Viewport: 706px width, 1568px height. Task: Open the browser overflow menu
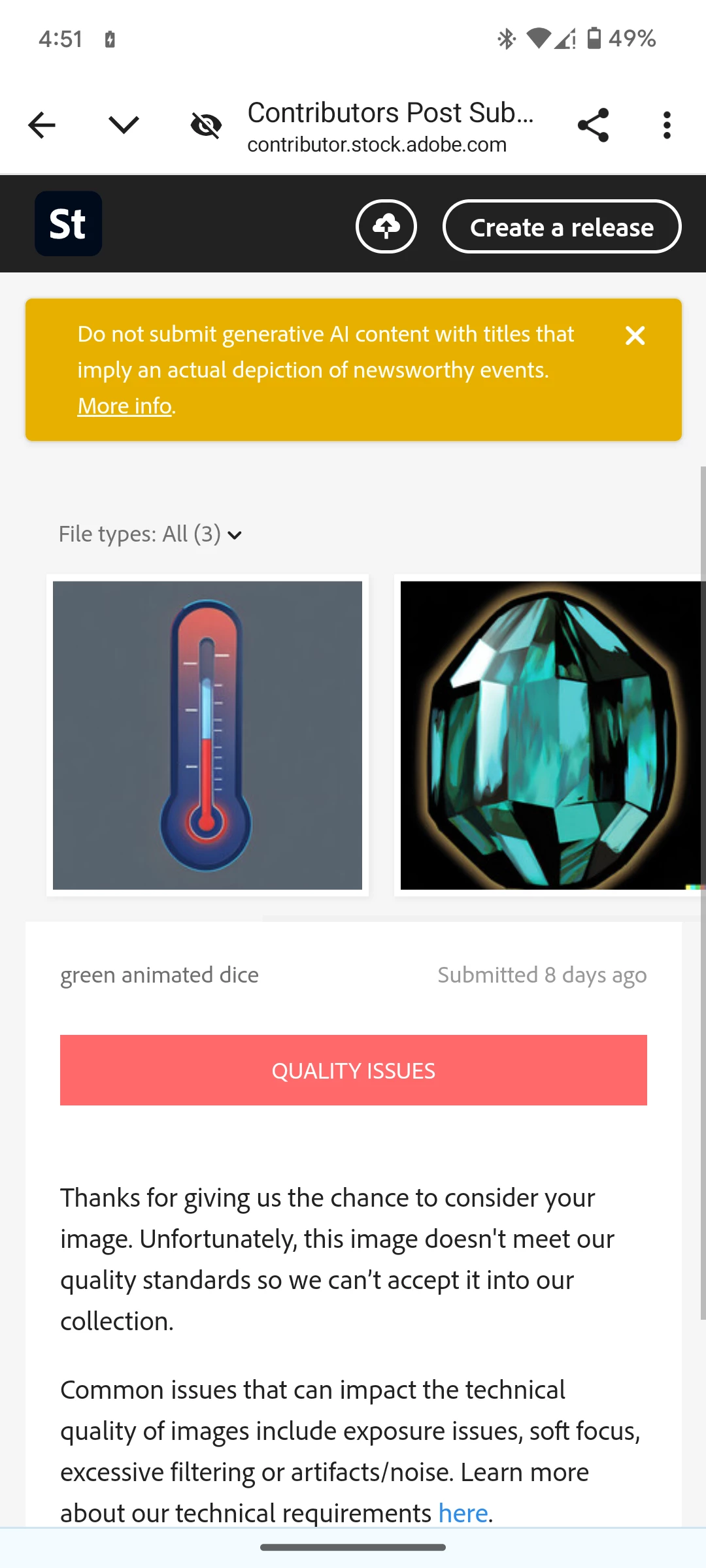(667, 125)
